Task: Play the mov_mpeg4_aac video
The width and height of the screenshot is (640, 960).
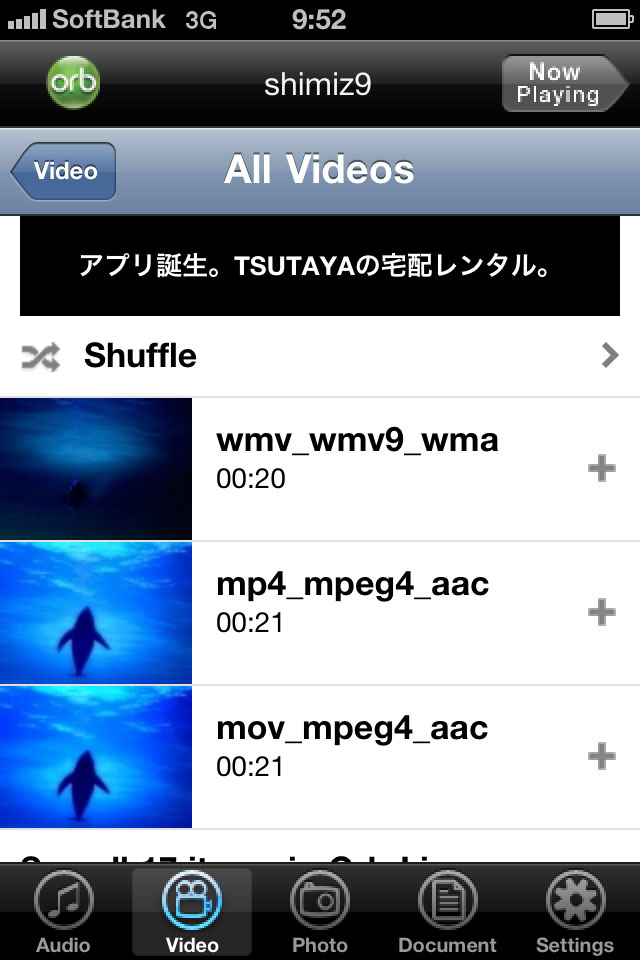Action: (x=352, y=746)
